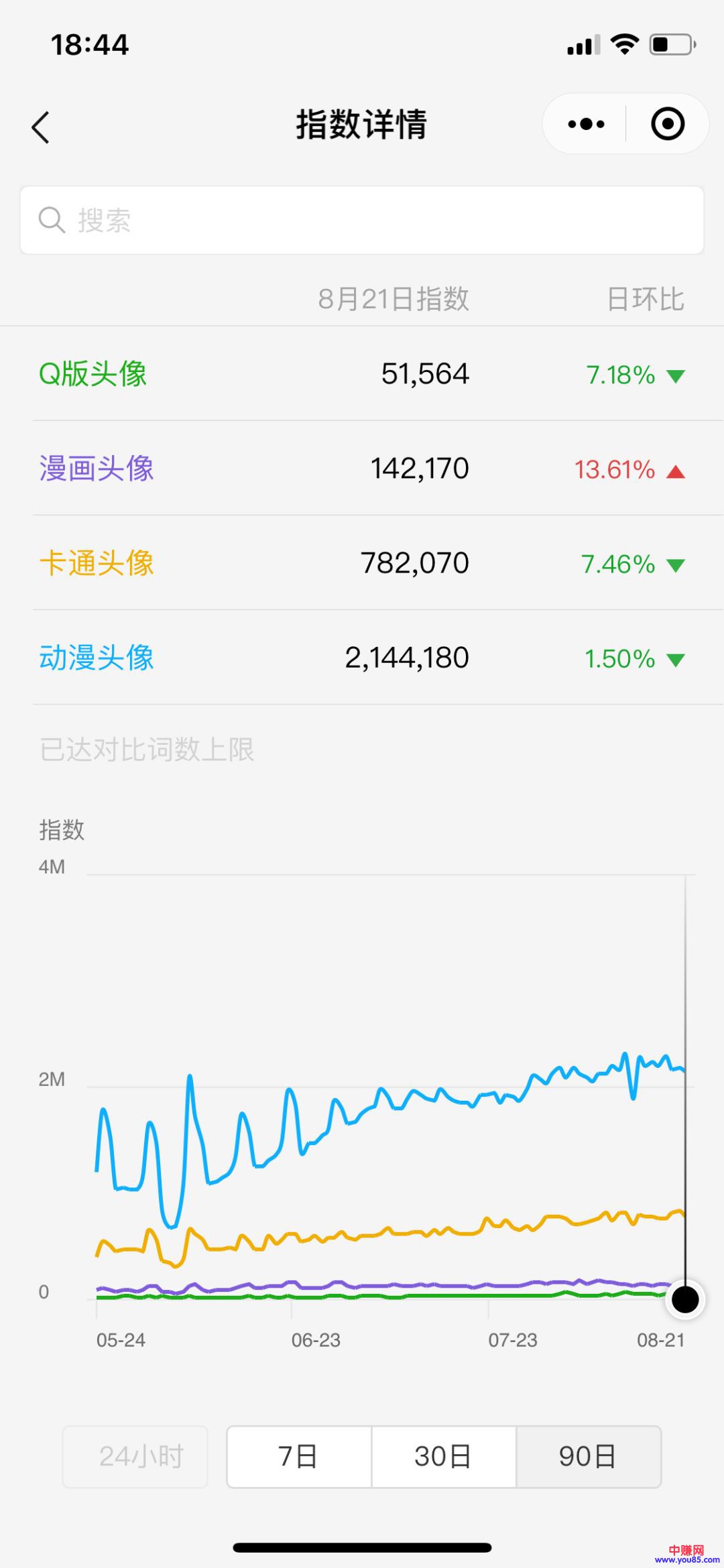
Task: Tap the black chart marker at 08-21
Action: tap(685, 1300)
